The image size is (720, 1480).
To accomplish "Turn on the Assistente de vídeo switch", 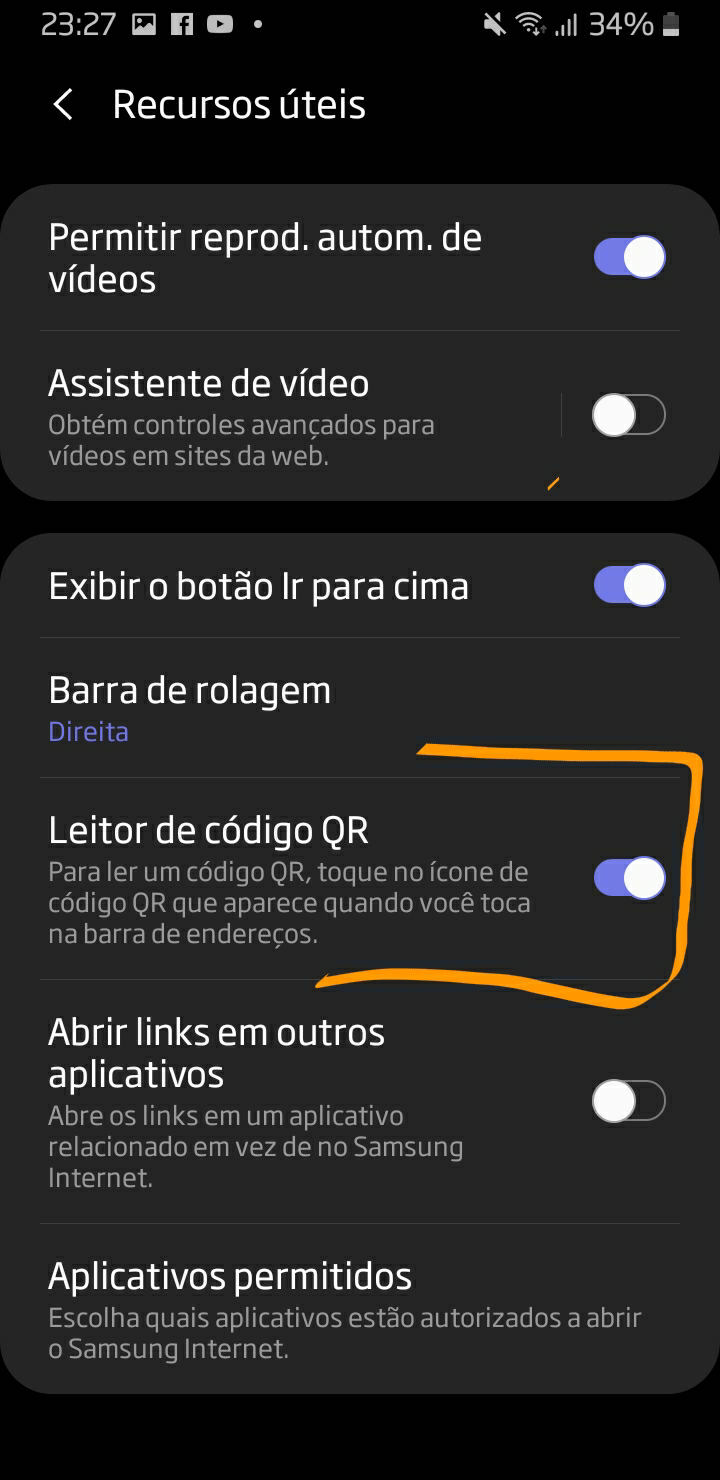I will 629,415.
